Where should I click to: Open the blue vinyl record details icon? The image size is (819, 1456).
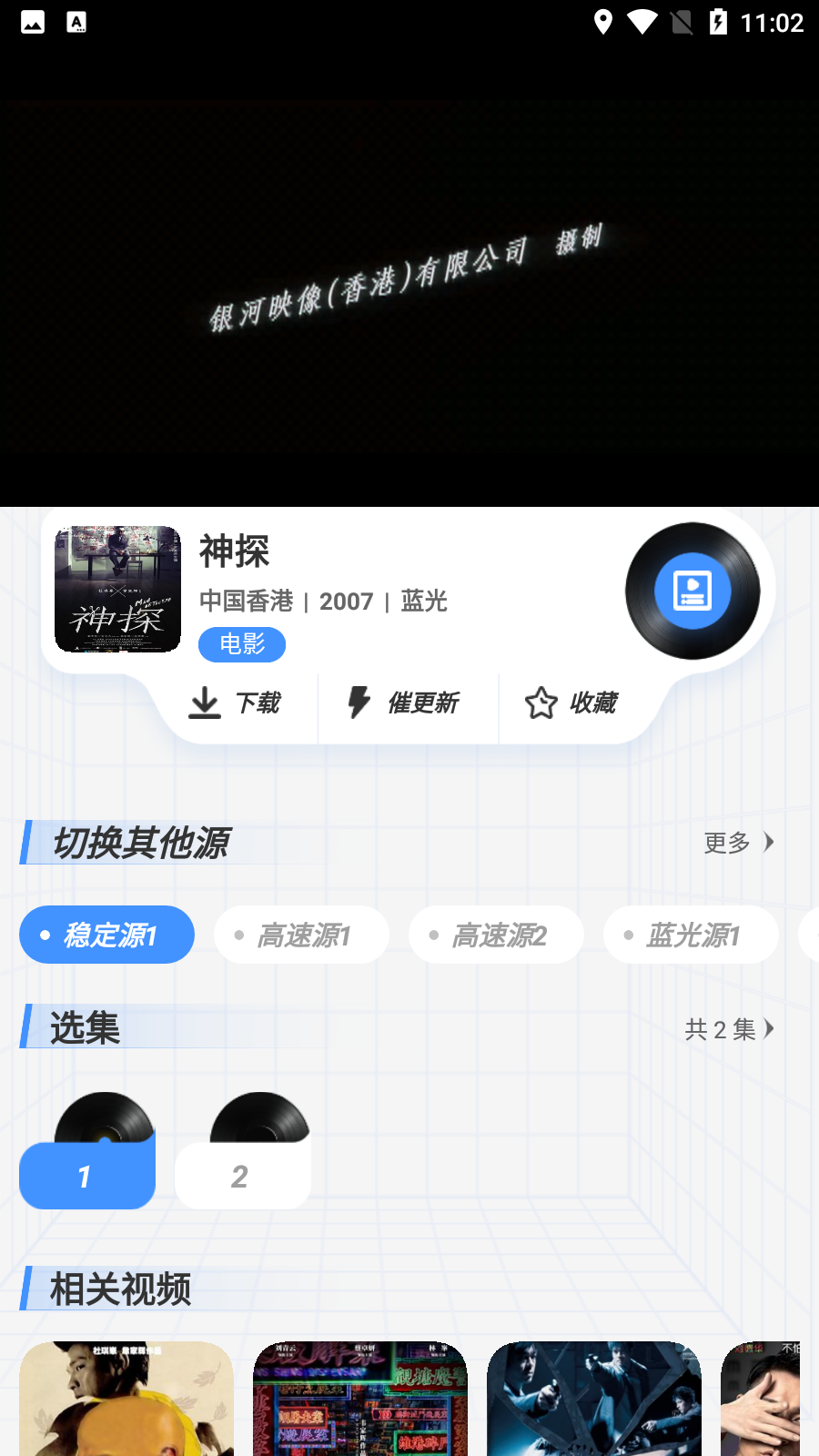click(693, 591)
